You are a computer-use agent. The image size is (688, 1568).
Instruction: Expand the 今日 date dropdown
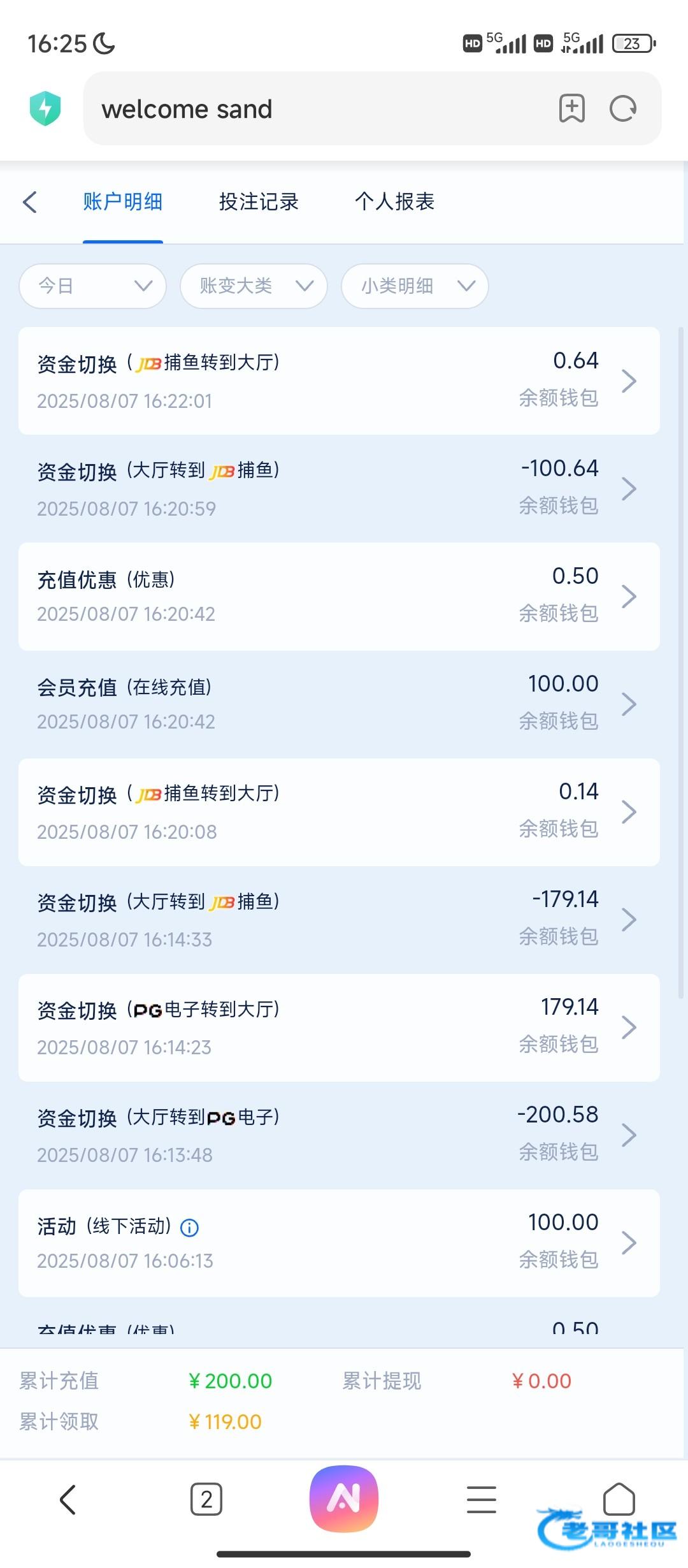[93, 286]
